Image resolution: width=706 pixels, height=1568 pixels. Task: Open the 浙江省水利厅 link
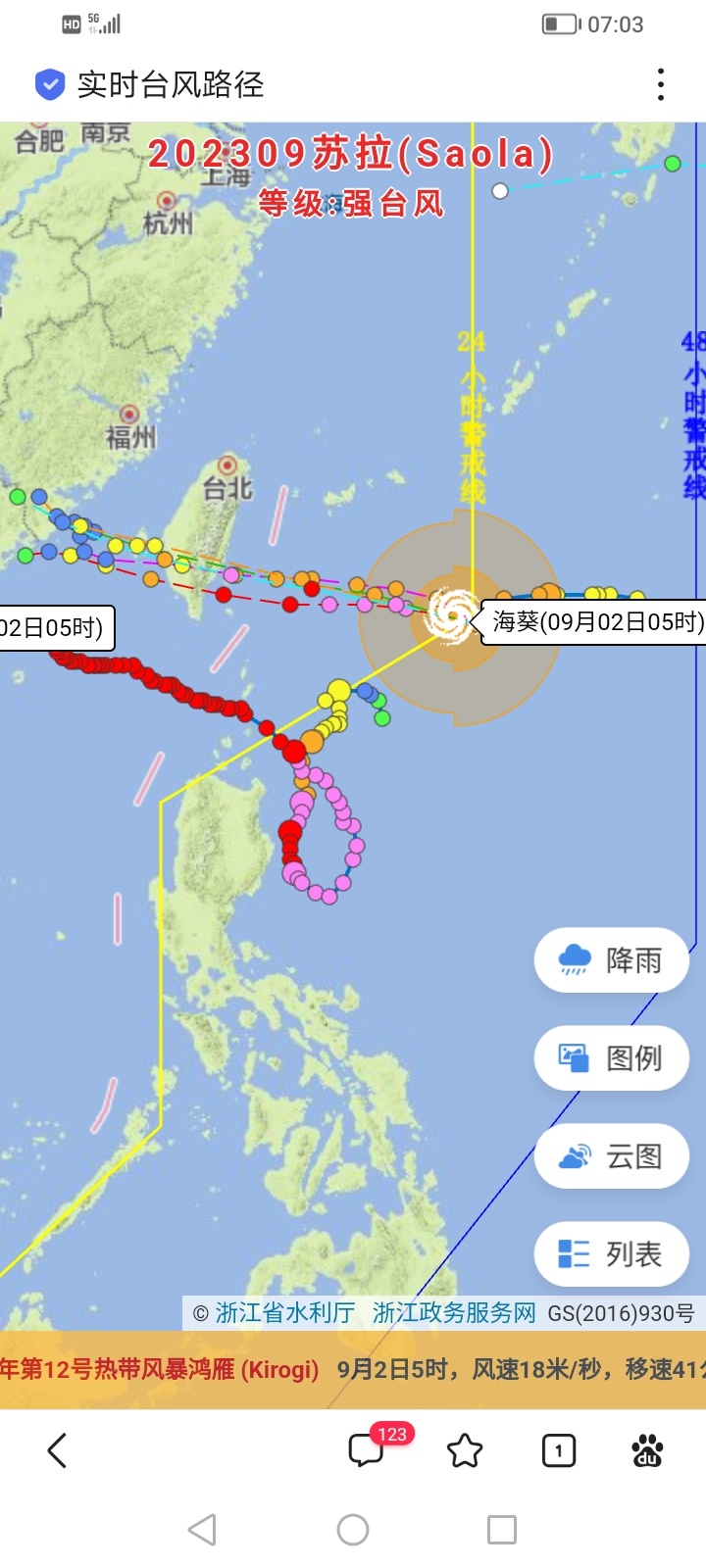[285, 1313]
